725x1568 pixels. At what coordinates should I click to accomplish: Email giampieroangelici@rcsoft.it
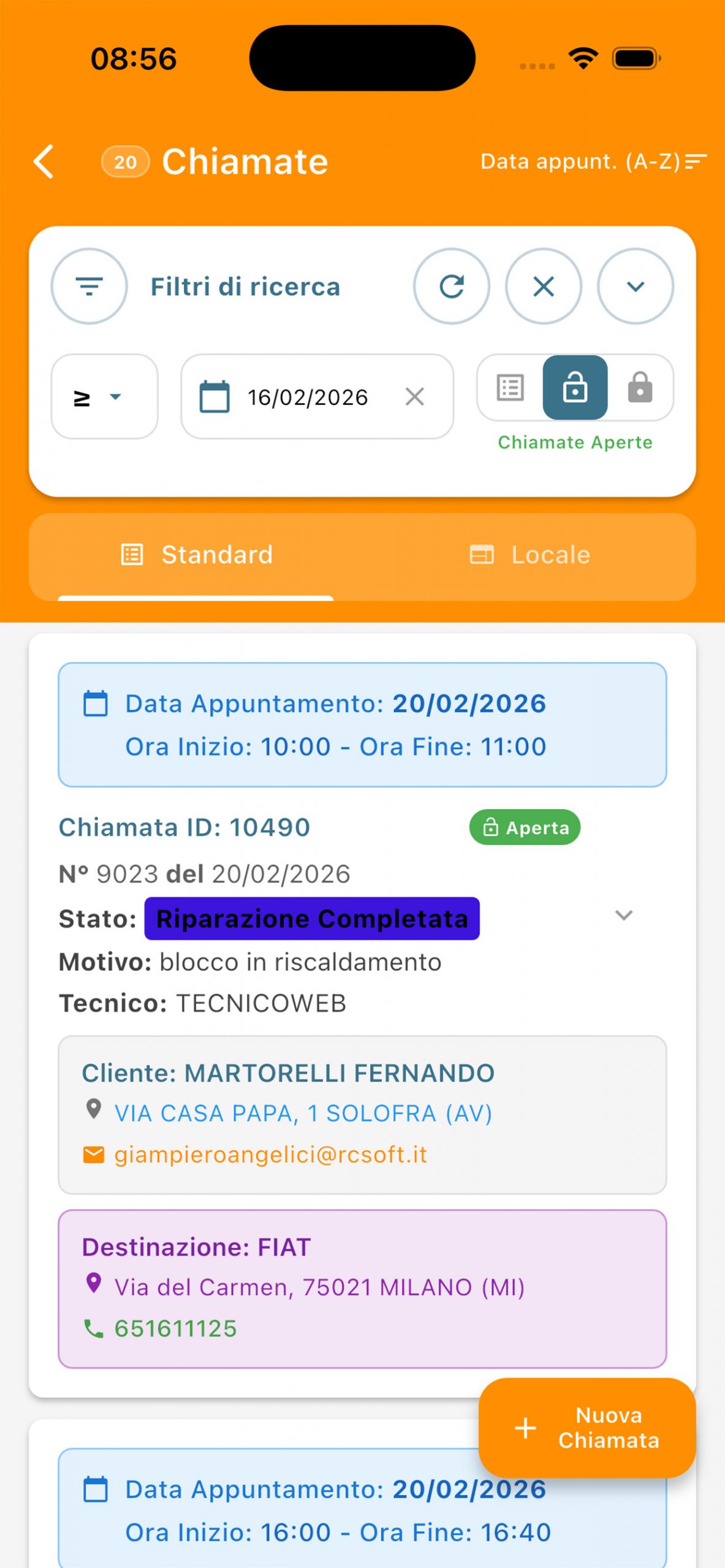pos(270,1155)
